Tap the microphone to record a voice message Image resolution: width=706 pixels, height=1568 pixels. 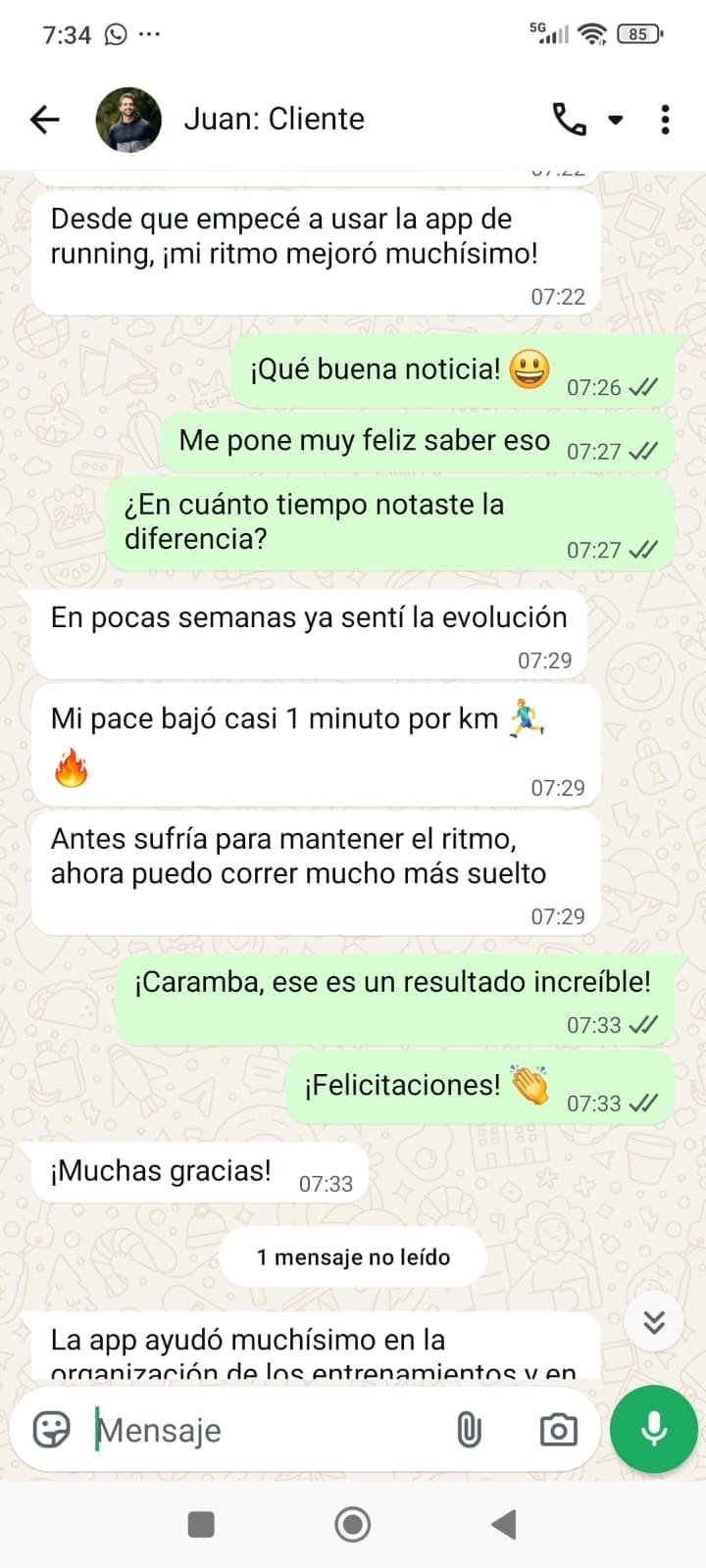tap(652, 1428)
